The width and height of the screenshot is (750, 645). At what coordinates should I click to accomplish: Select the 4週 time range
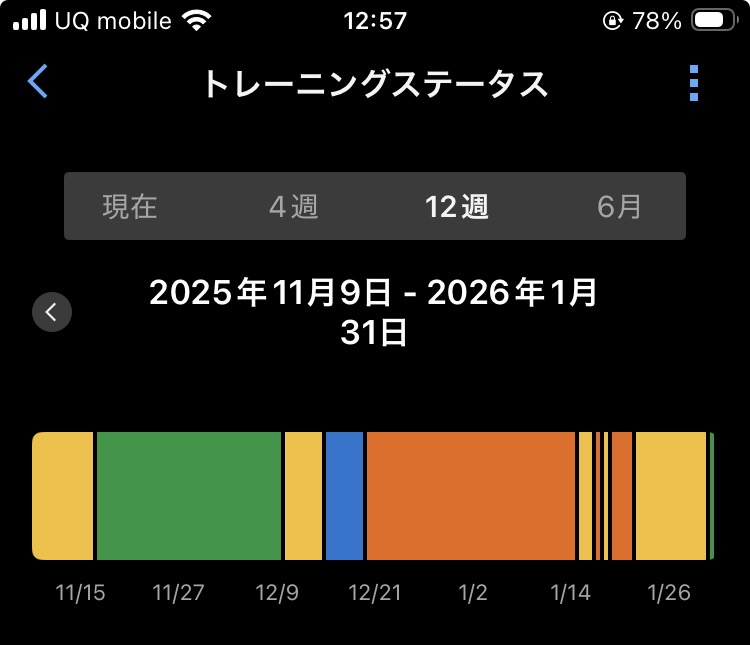[294, 207]
